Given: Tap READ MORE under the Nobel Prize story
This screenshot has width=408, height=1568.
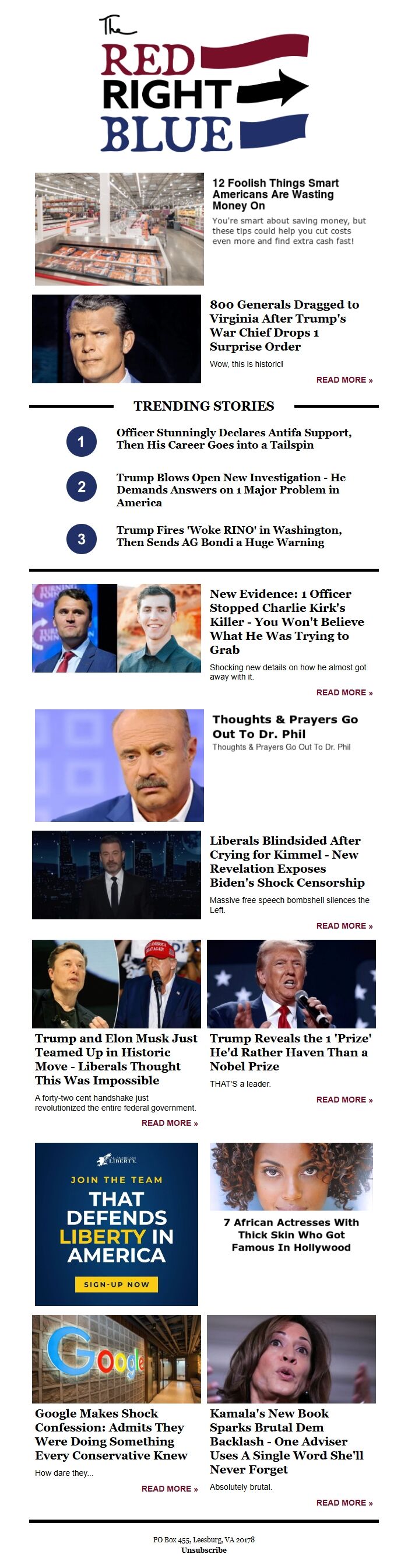Looking at the screenshot, I should pyautogui.click(x=343, y=1100).
